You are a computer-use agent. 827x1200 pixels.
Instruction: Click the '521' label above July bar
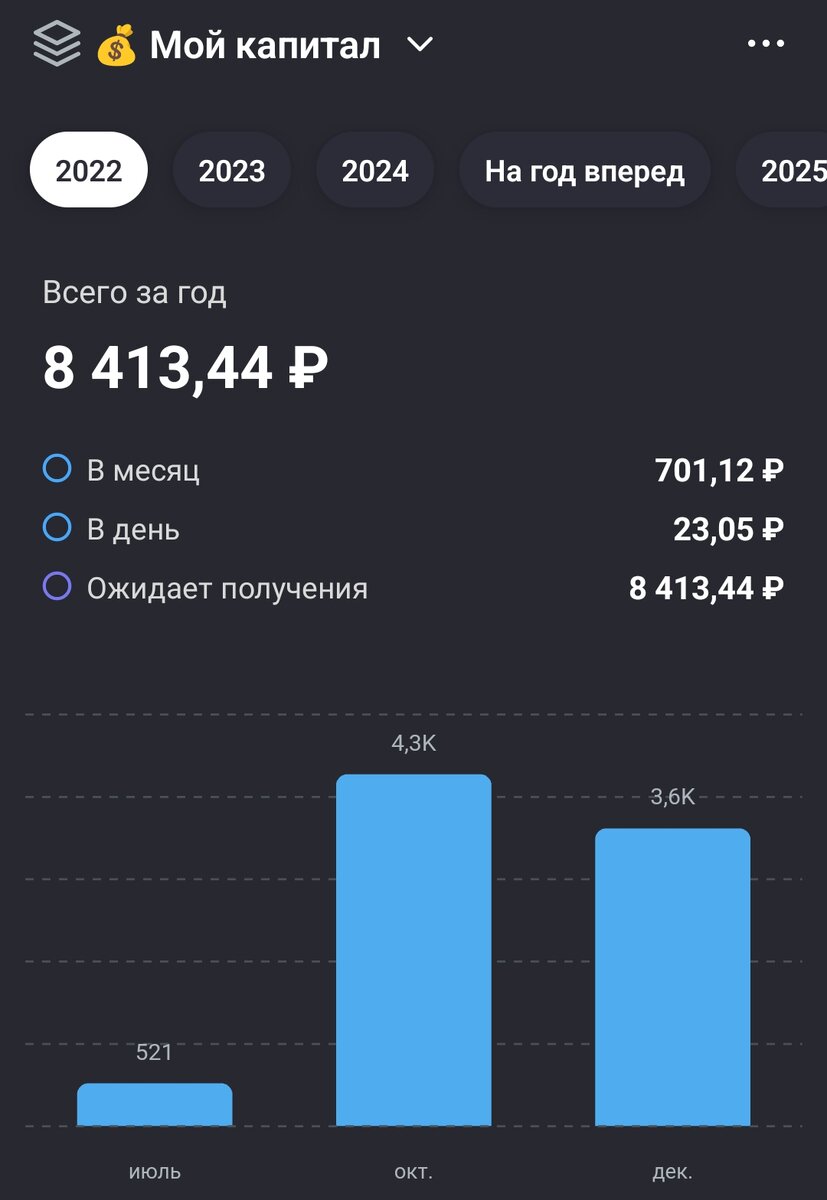[x=153, y=1053]
